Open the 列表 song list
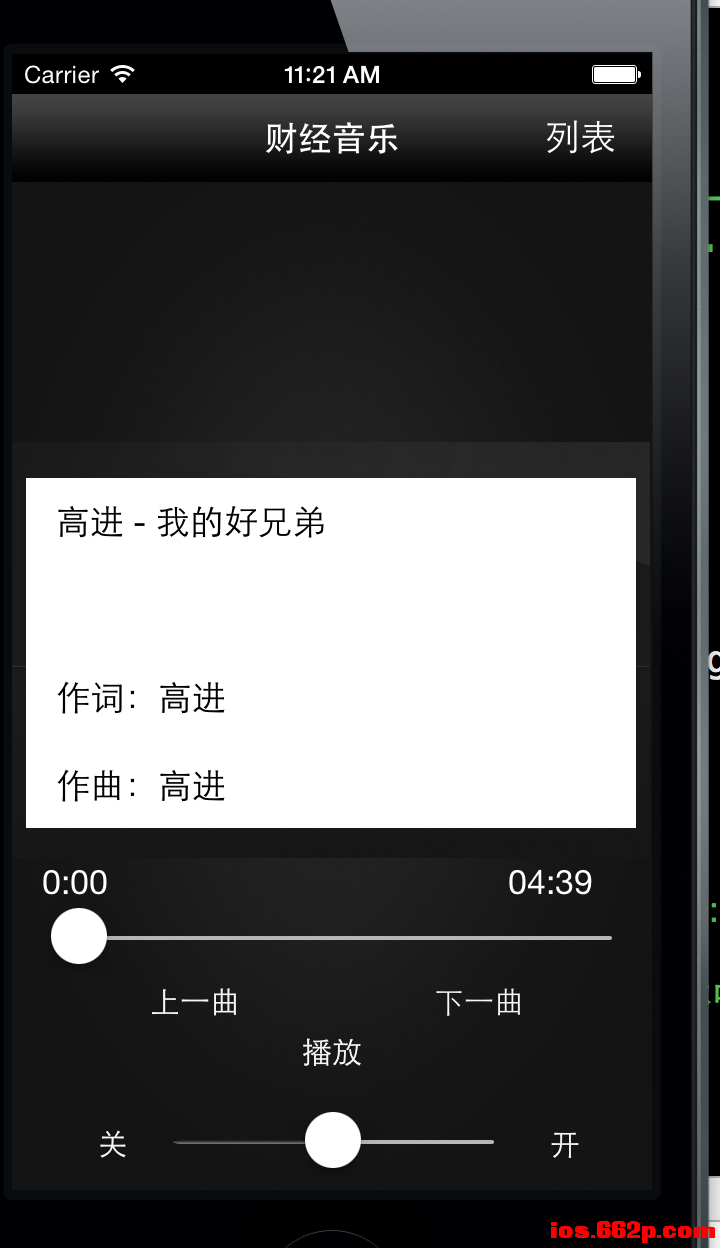This screenshot has width=720, height=1248. pos(580,138)
